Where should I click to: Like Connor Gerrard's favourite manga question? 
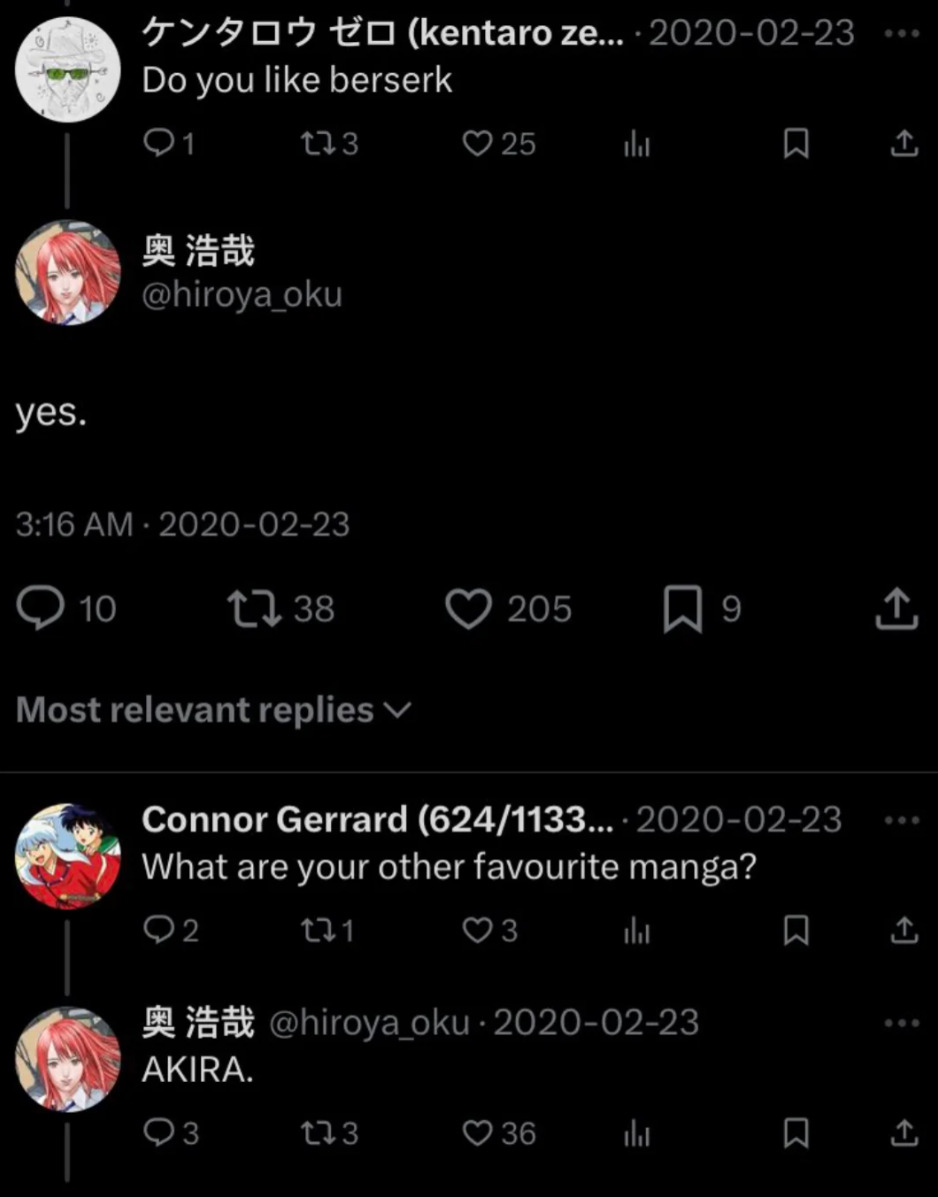coord(474,931)
